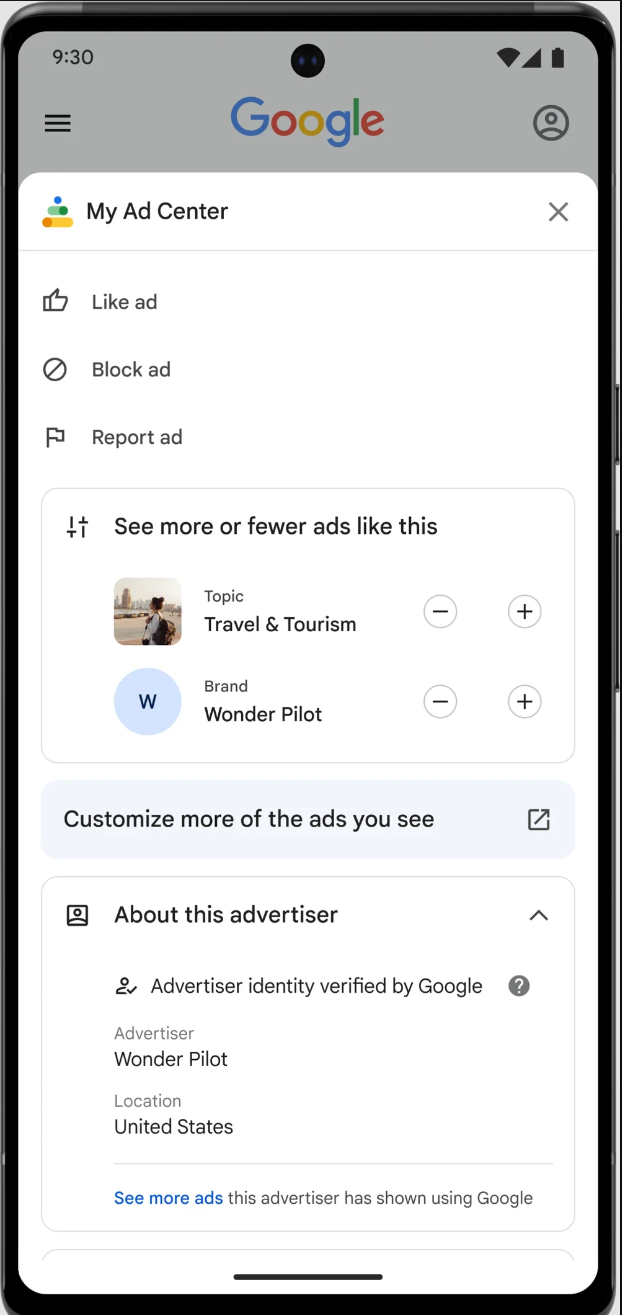Close the My Ad Center panel
Viewport: 622px width, 1315px height.
click(x=558, y=211)
